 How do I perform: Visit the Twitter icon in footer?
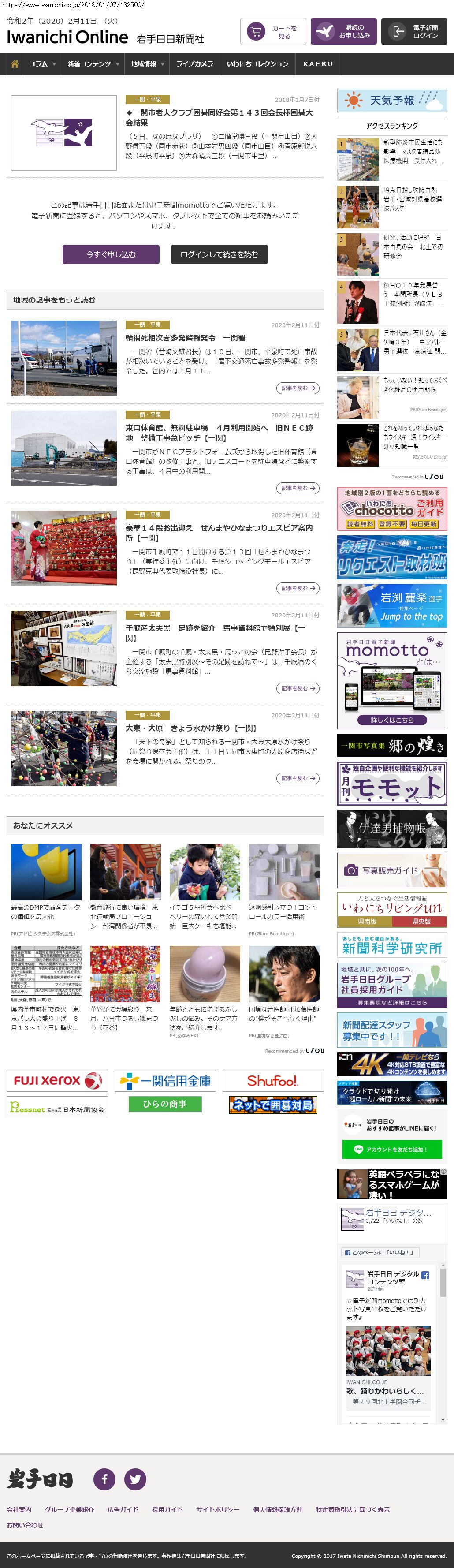(135, 1479)
